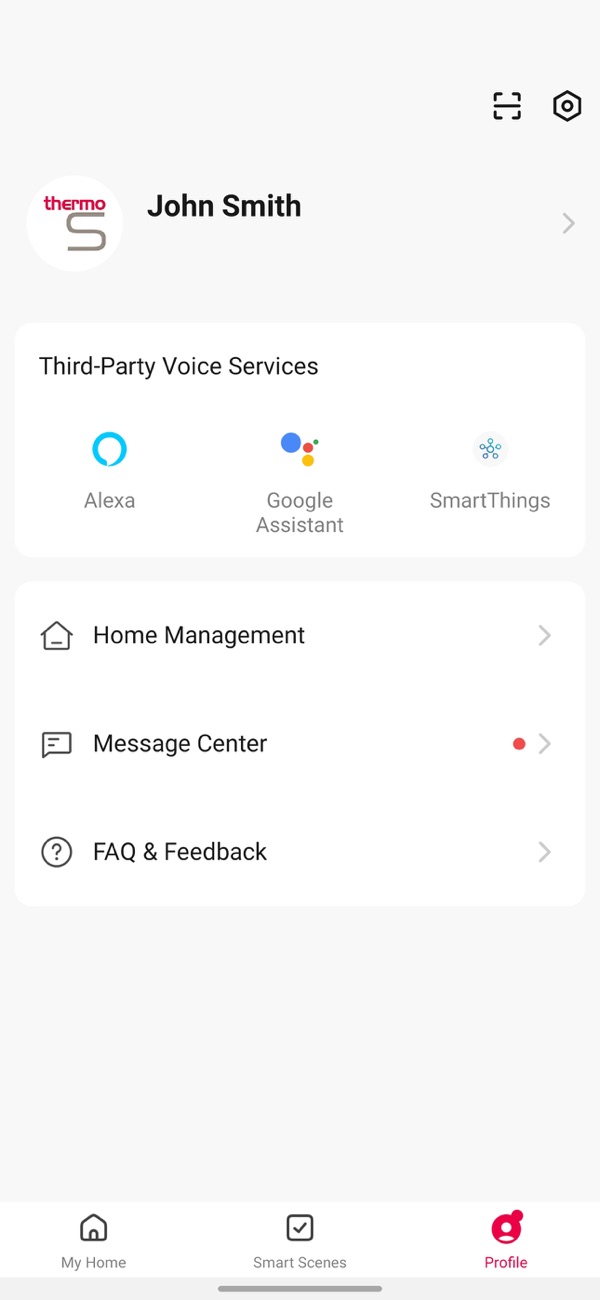Screen dimensions: 600x1300
Task: Go to FAQ & Feedback
Action: point(300,852)
